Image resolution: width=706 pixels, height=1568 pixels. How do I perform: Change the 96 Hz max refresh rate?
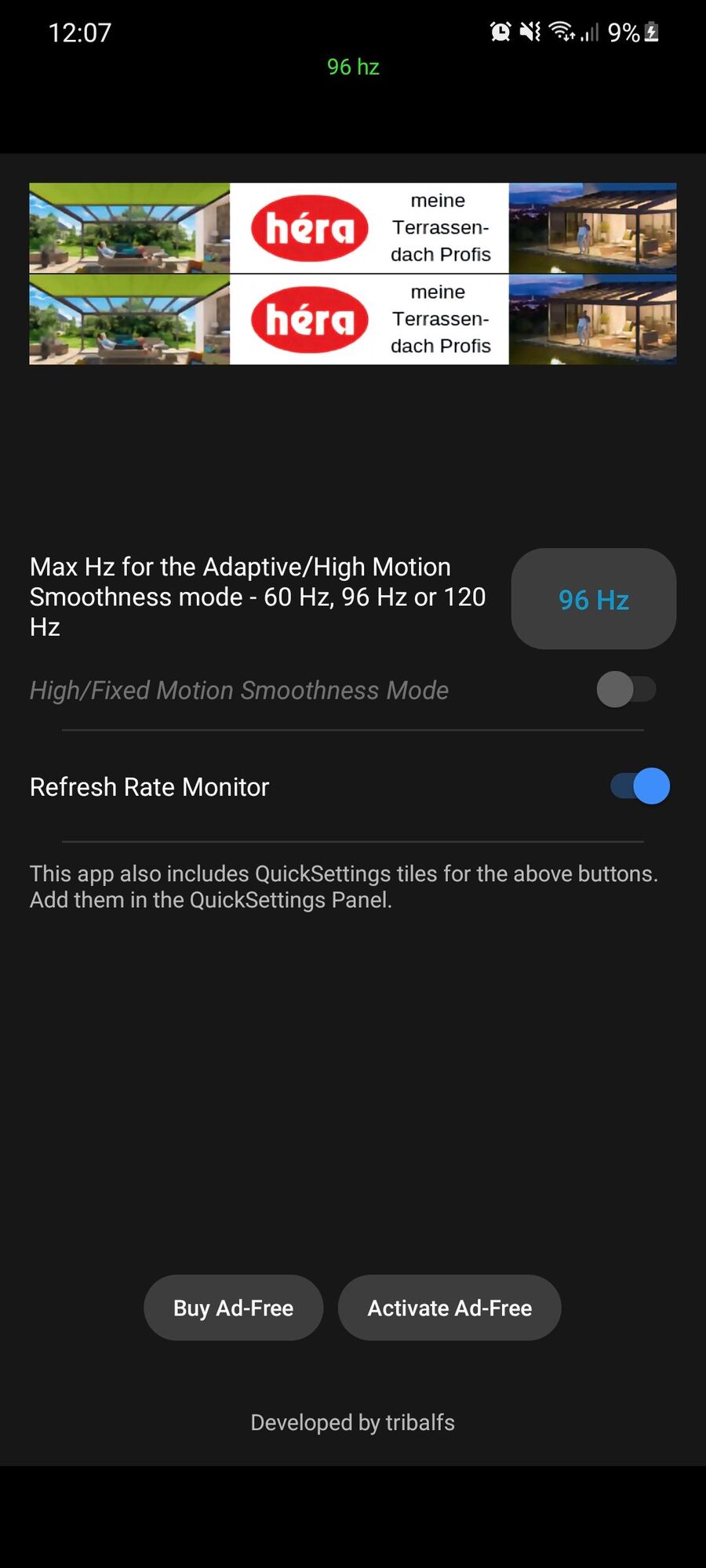click(x=593, y=599)
